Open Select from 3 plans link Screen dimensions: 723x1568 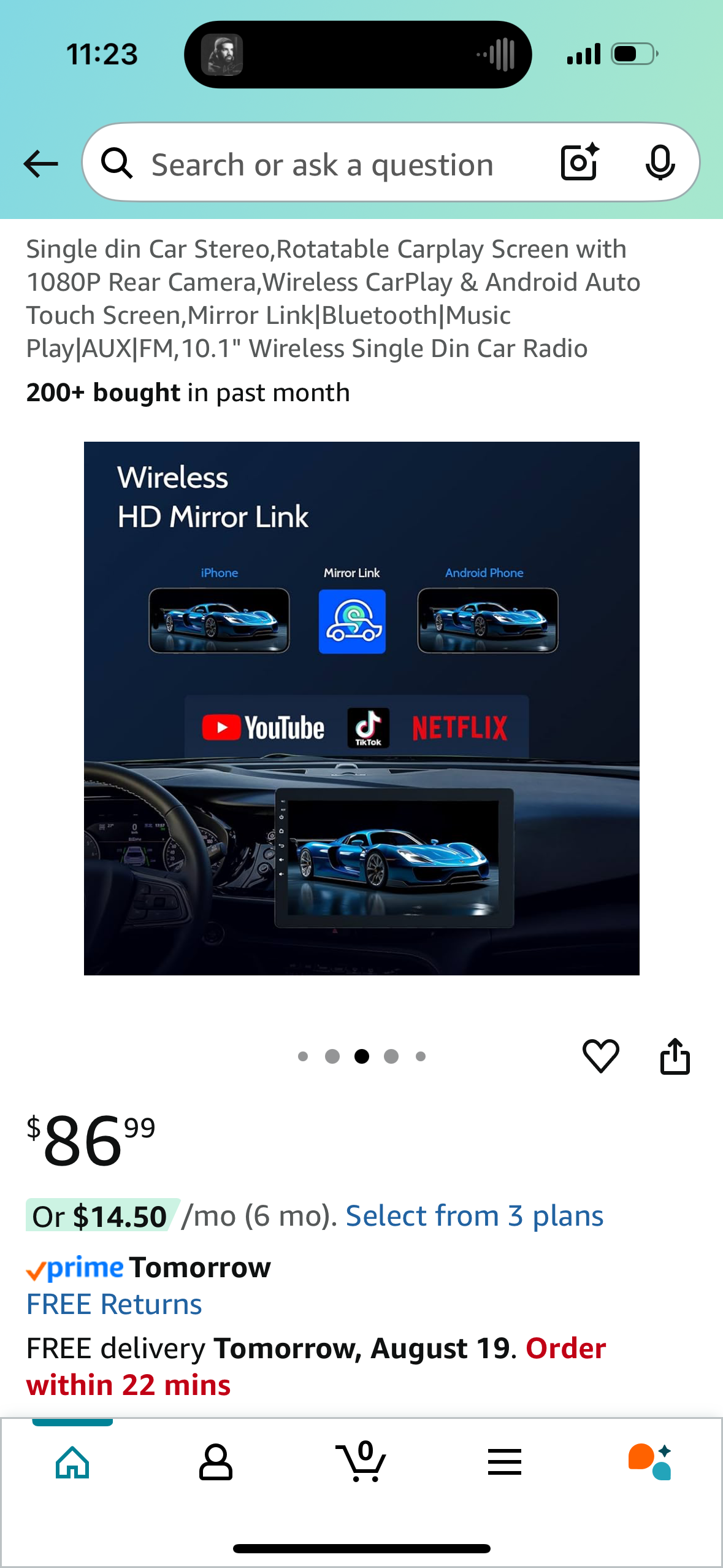[x=474, y=1215]
